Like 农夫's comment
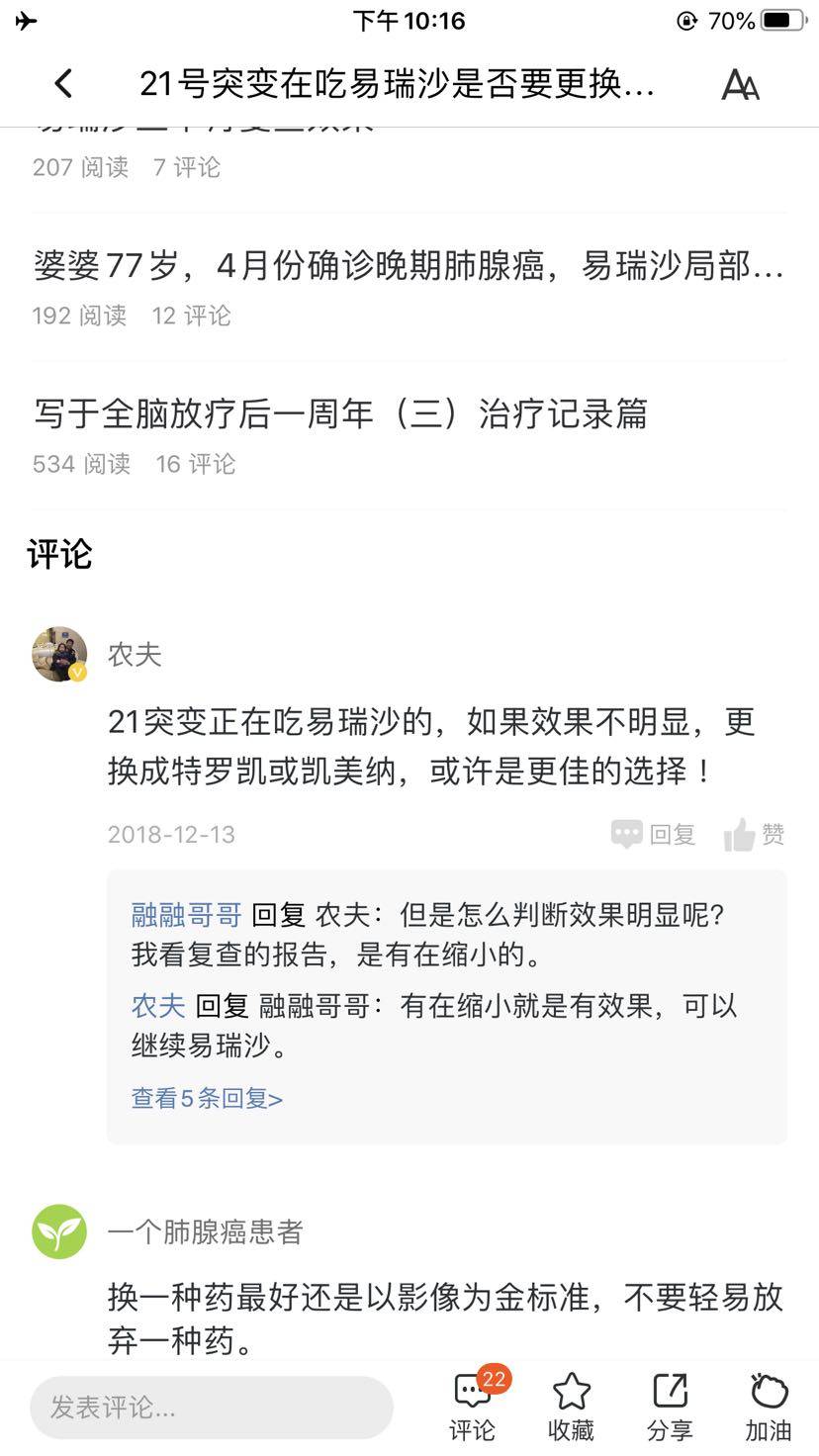819x1456 pixels. coord(755,835)
